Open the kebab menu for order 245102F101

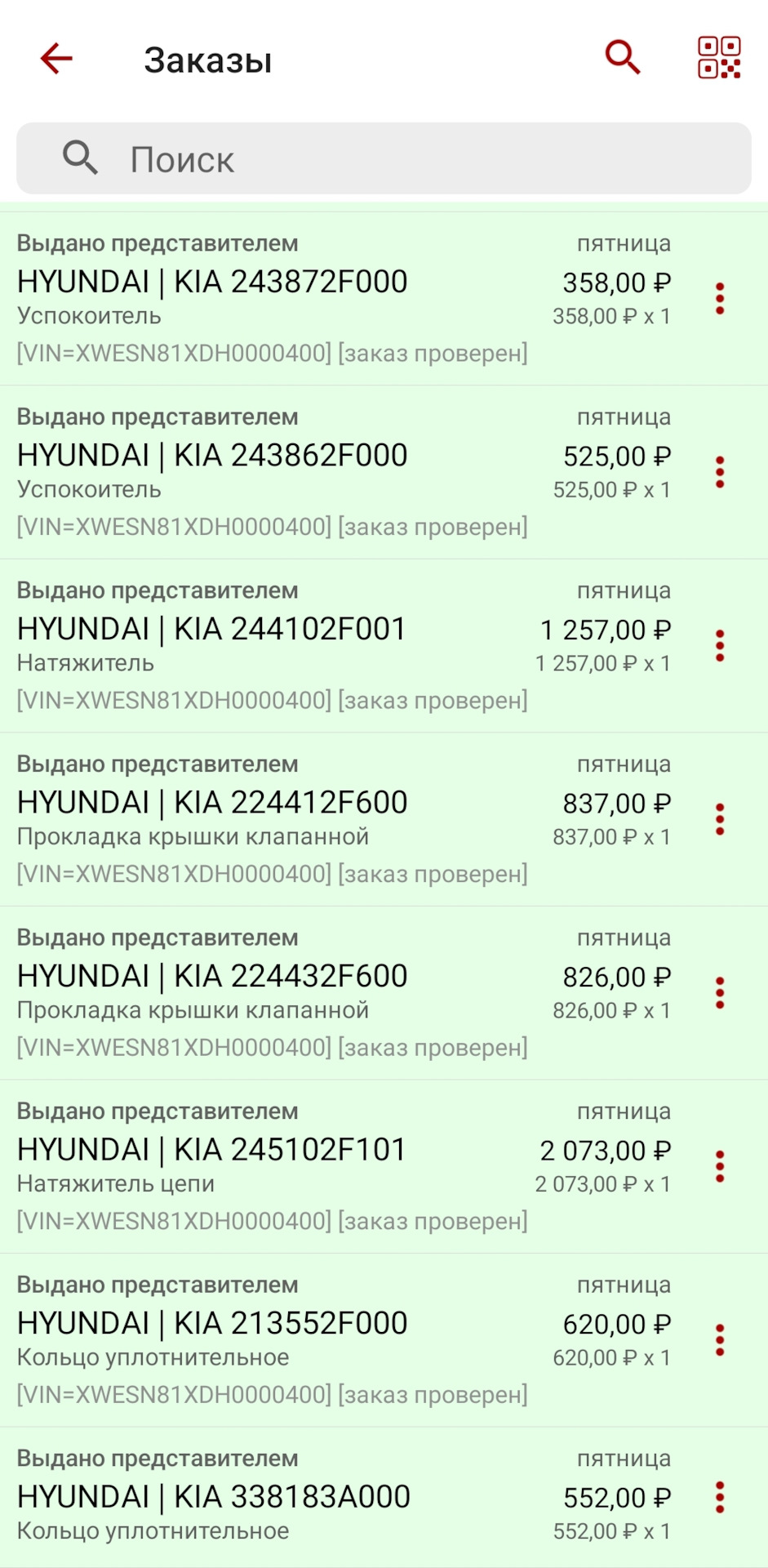719,1165
